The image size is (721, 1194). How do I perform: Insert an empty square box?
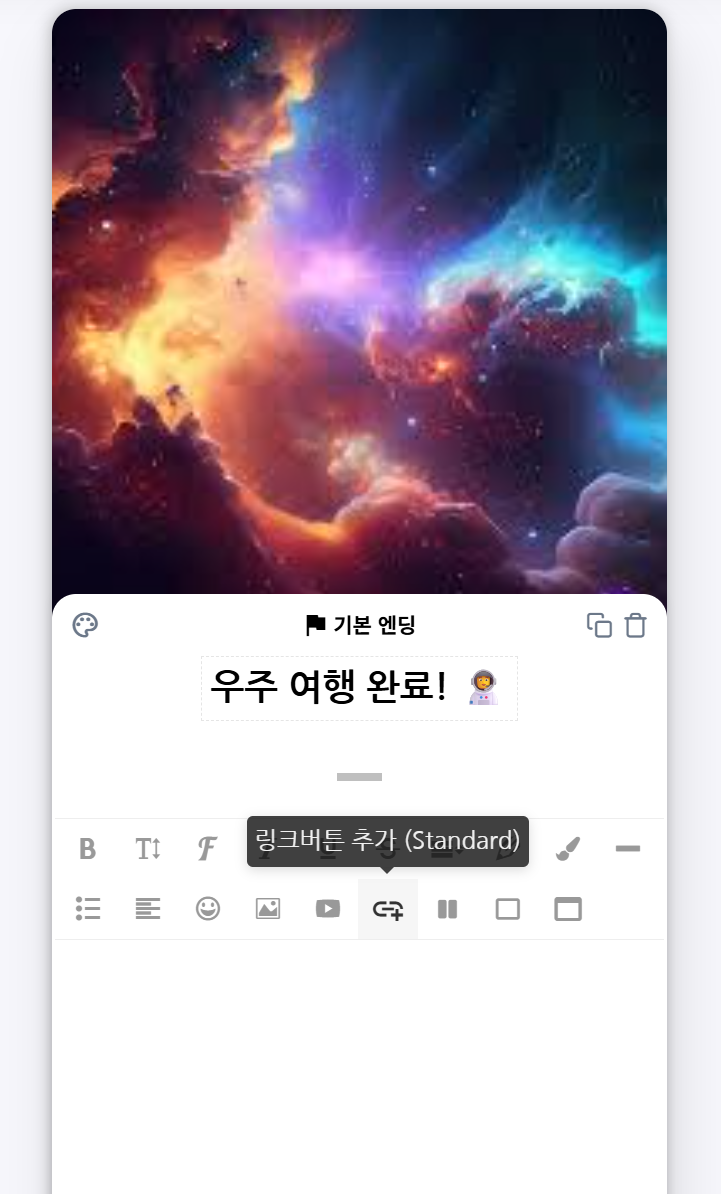508,909
